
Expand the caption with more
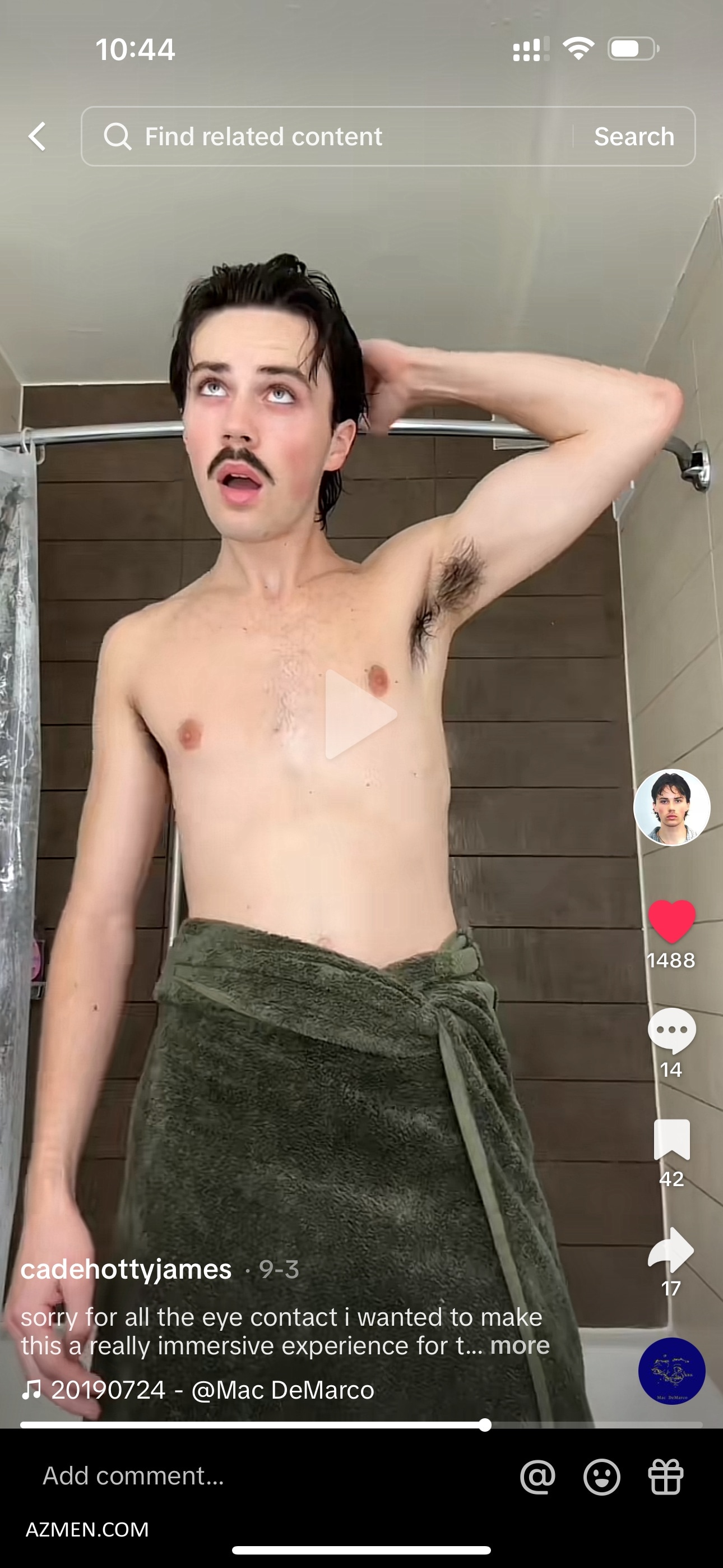click(520, 1345)
